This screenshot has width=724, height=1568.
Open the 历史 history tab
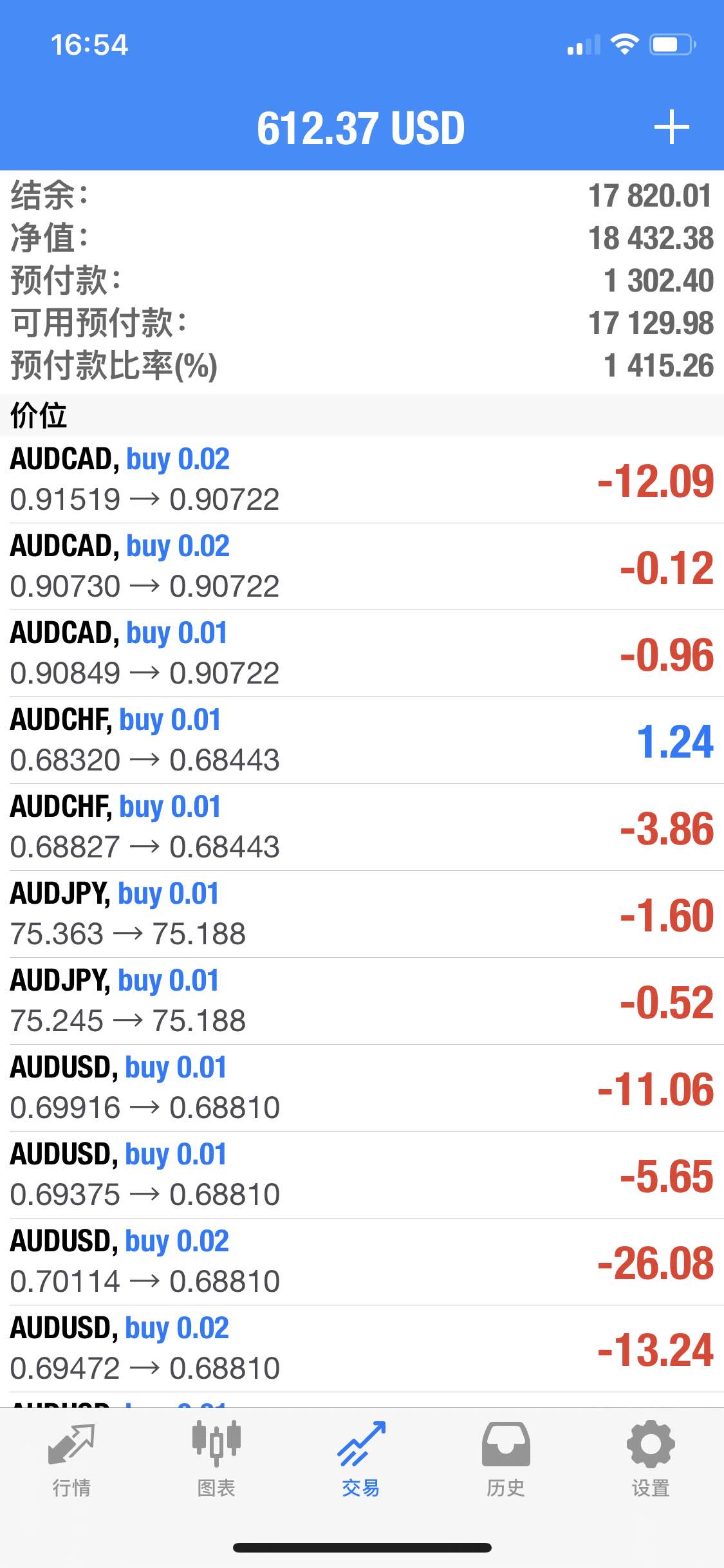pyautogui.click(x=506, y=1459)
